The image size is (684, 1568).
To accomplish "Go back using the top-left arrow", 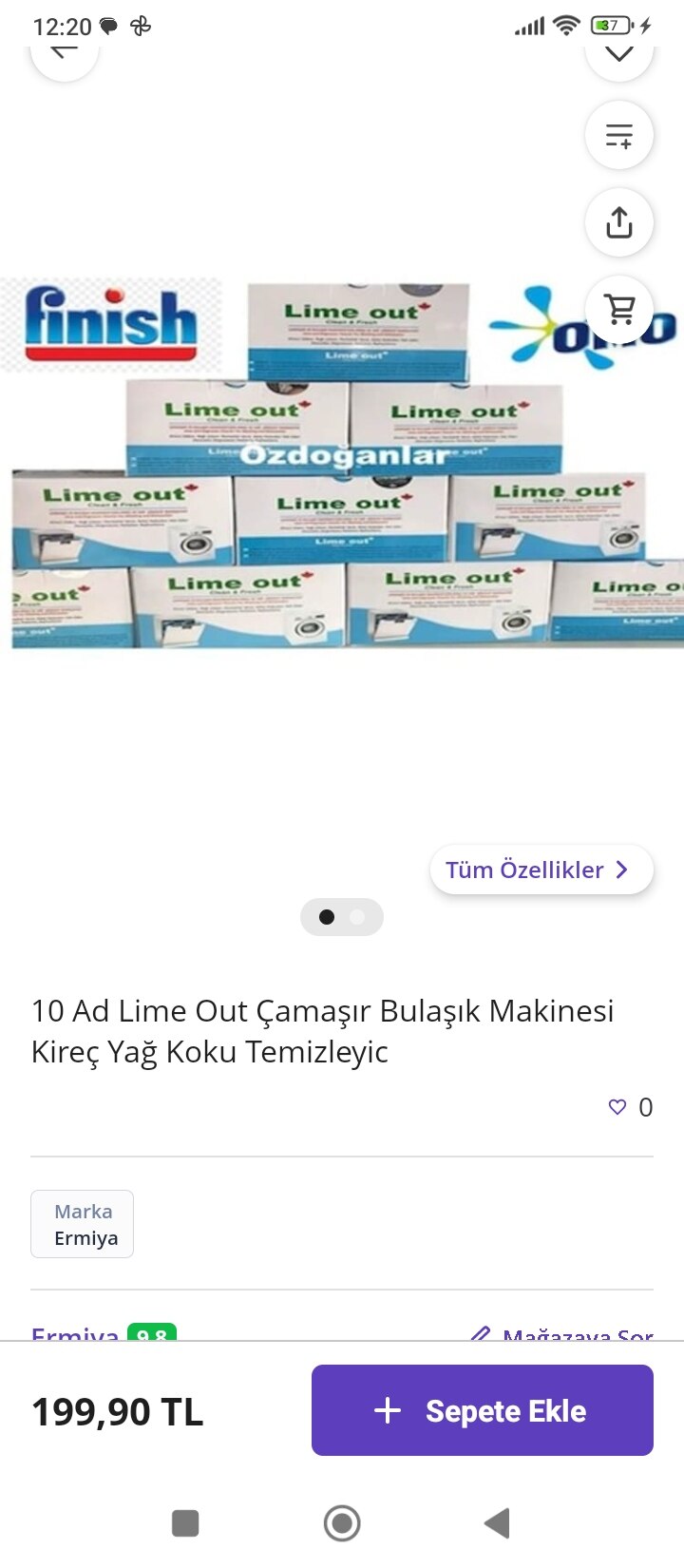I will click(64, 54).
